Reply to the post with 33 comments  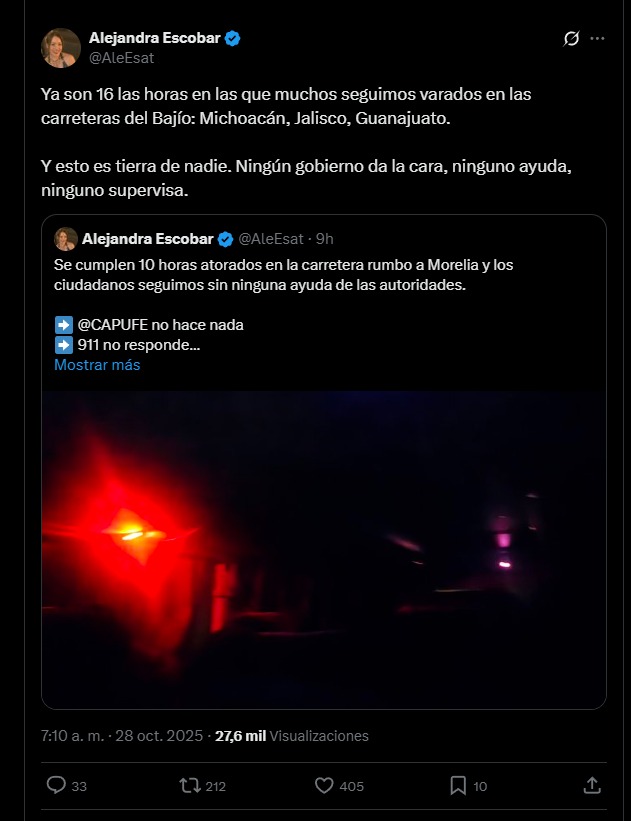(57, 786)
